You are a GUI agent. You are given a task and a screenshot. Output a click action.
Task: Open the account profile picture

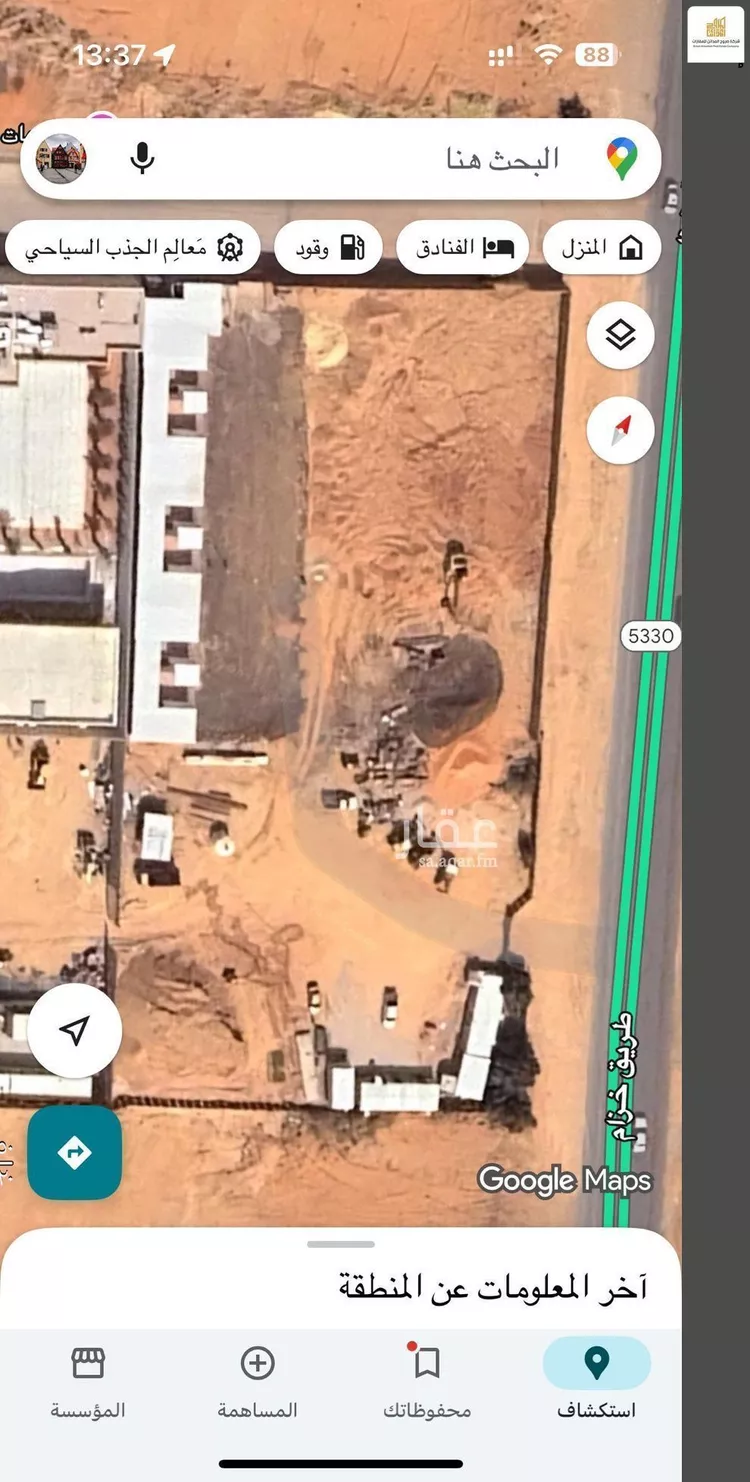point(61,158)
